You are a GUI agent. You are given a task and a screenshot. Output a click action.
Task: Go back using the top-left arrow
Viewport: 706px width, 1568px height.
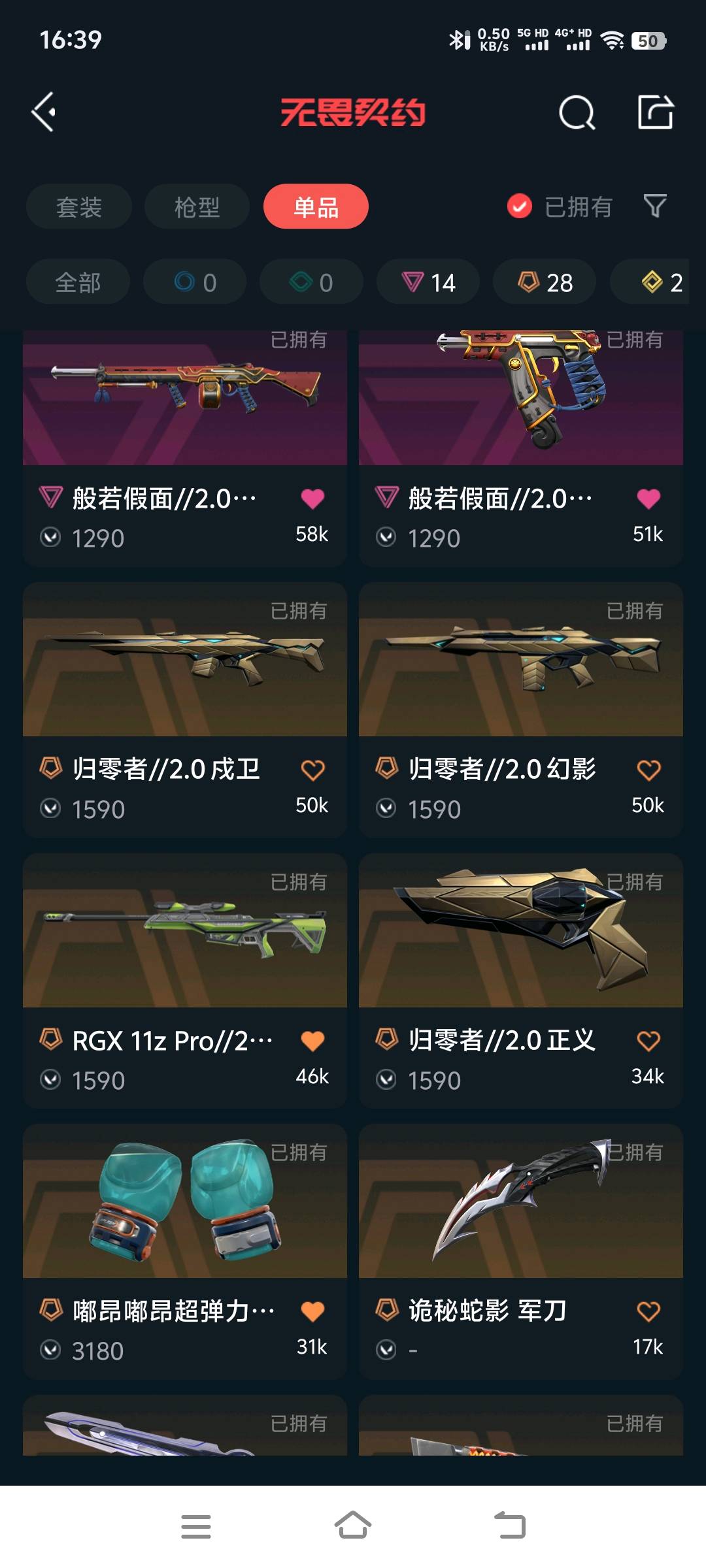(x=44, y=112)
